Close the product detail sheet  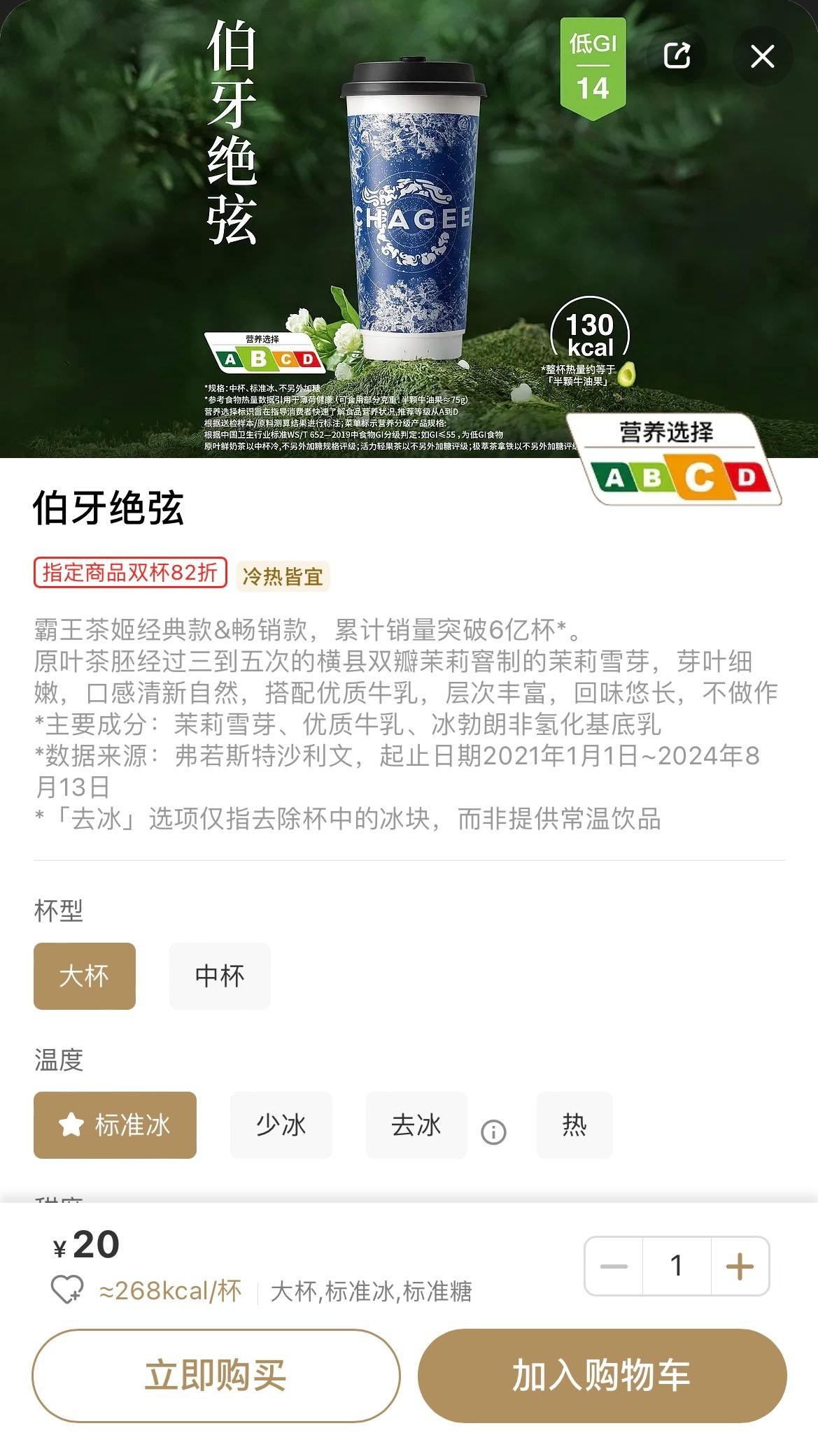(762, 56)
